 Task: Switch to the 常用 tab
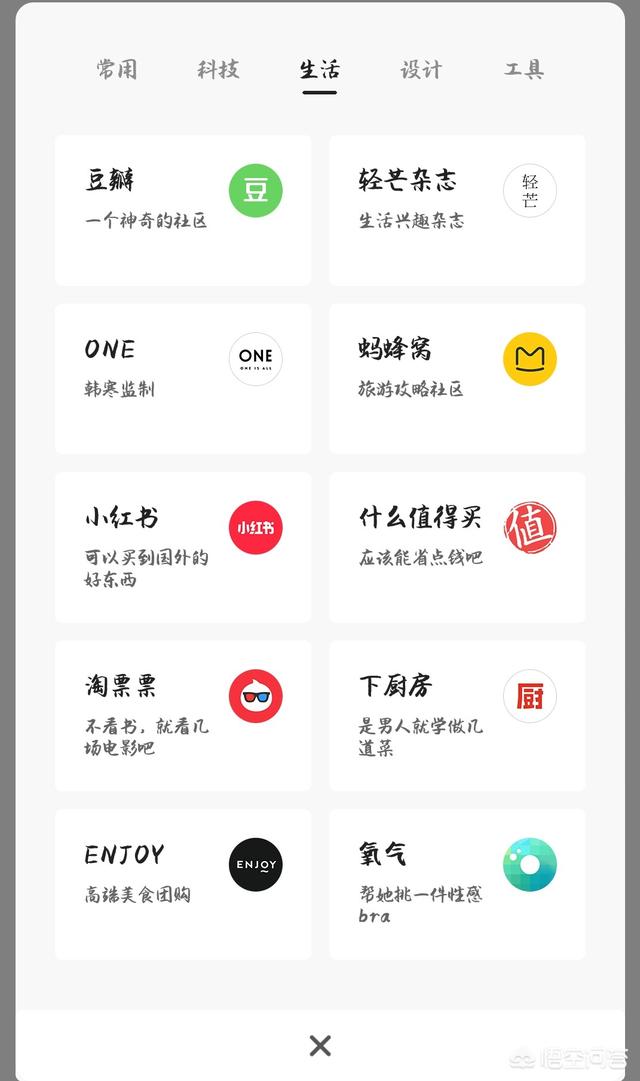point(117,70)
